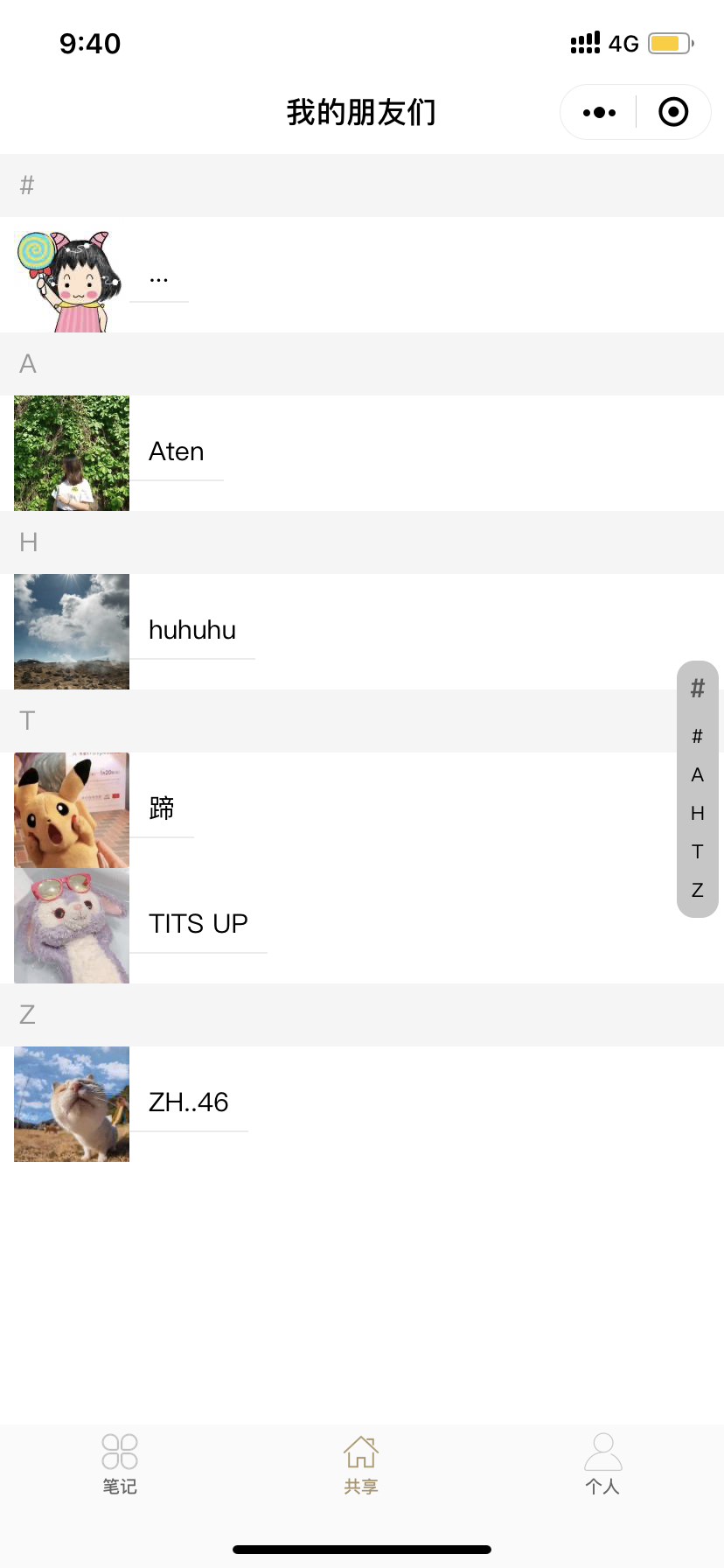Jump to section T using alphabet index

coord(697,851)
